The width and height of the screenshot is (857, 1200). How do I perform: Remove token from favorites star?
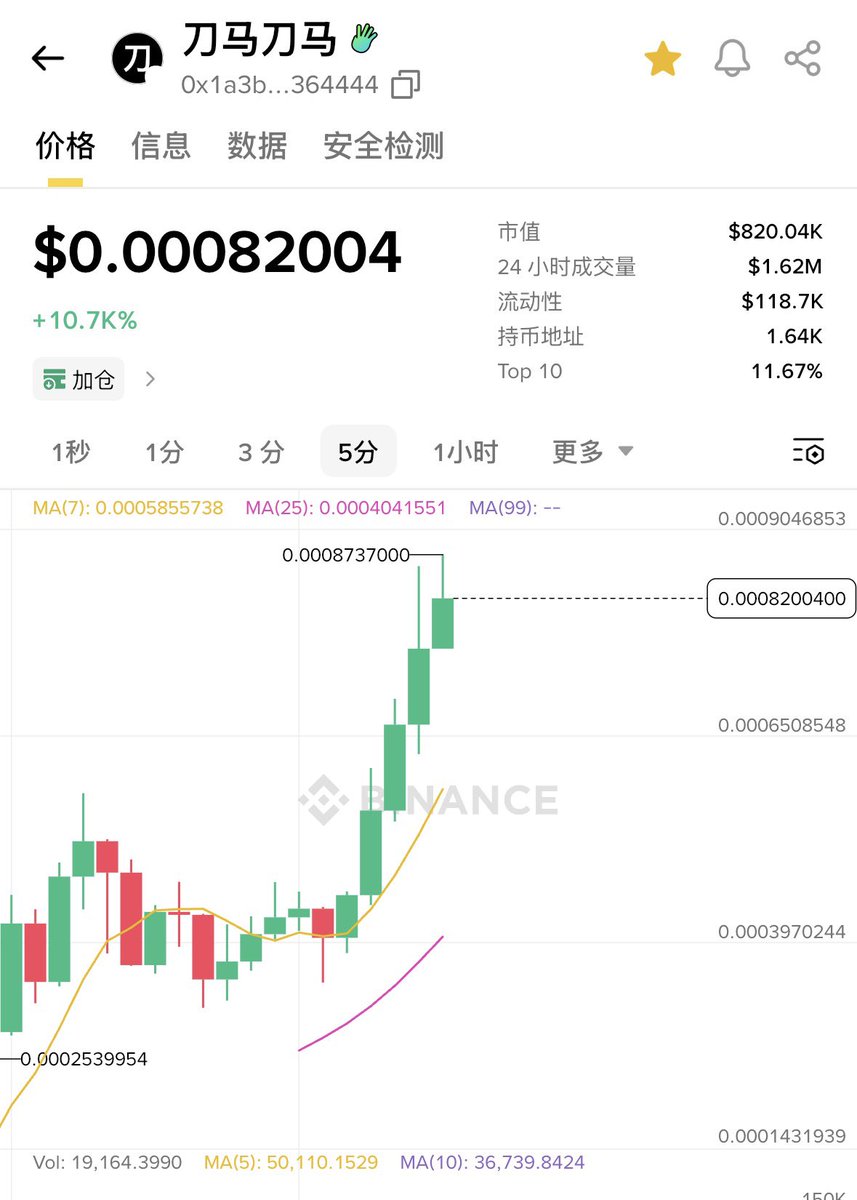point(662,59)
